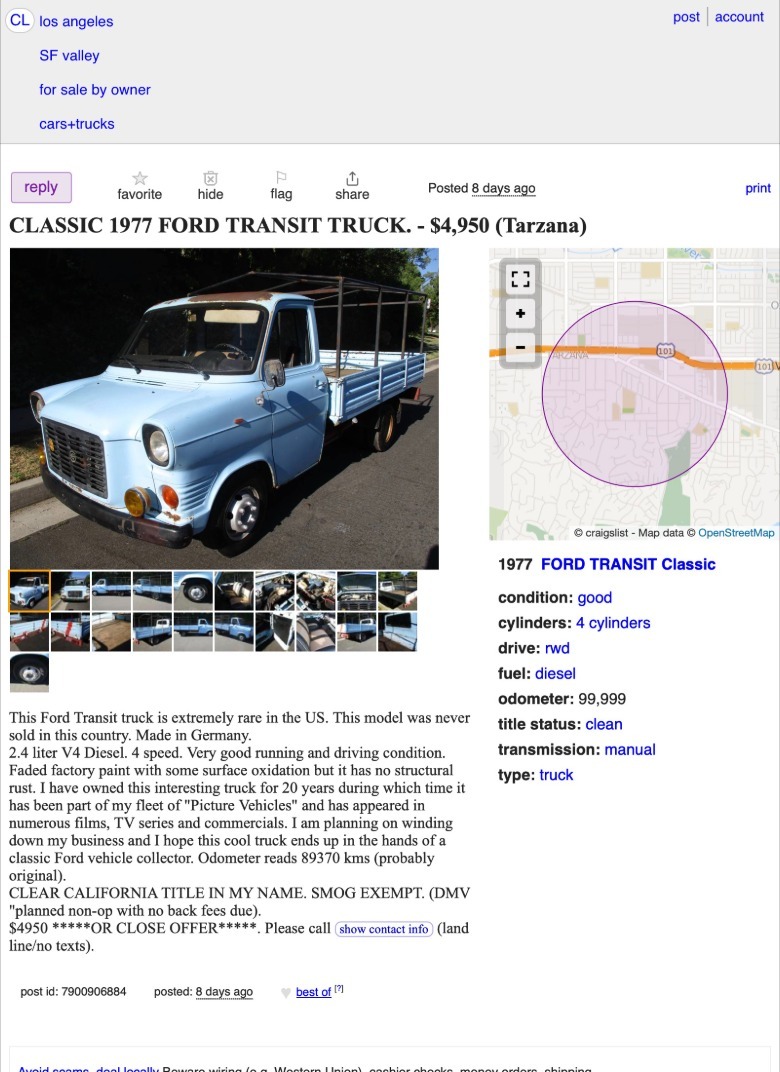Flag this posting
The height and width of the screenshot is (1072, 780).
(x=281, y=186)
